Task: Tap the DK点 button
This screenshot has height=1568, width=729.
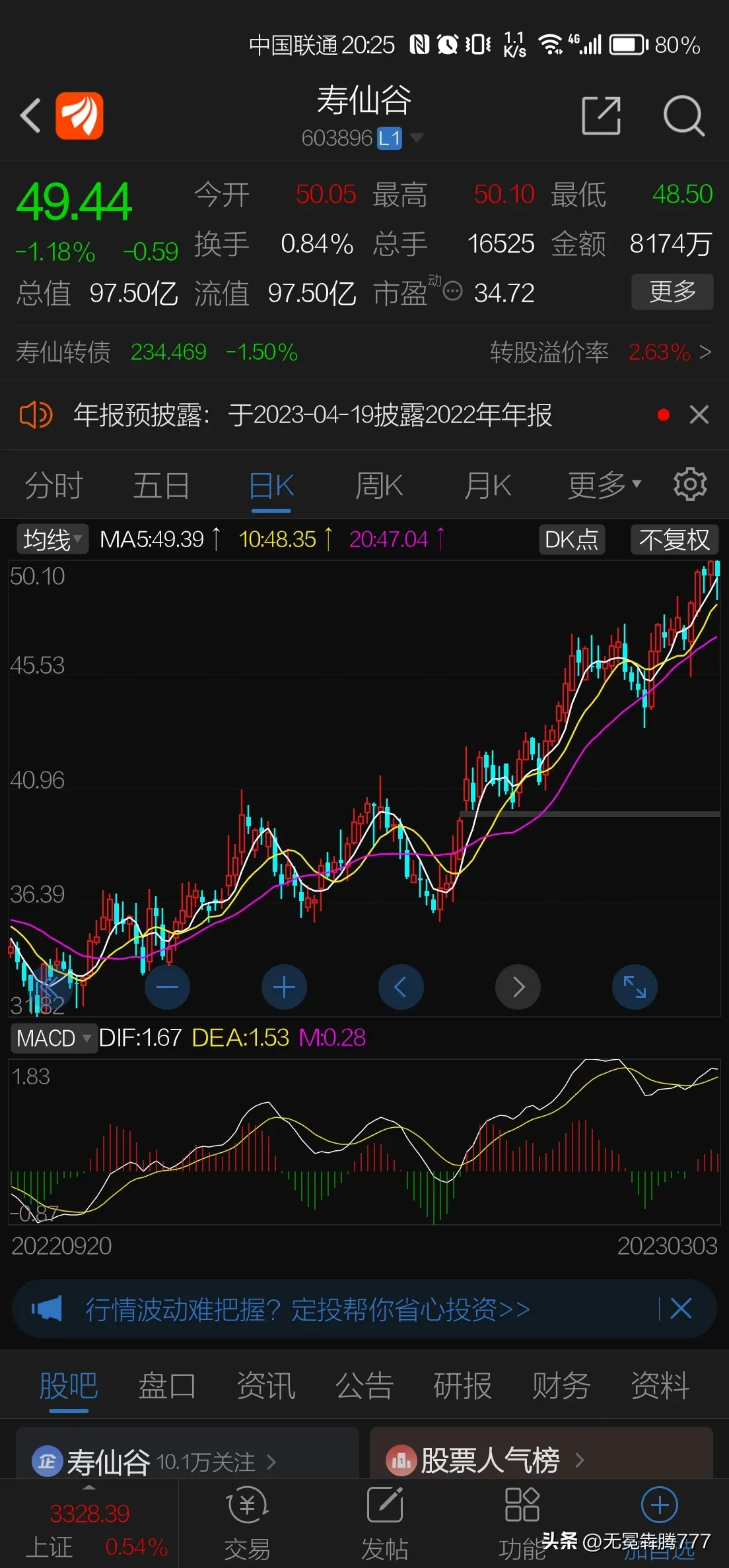Action: pyautogui.click(x=571, y=540)
